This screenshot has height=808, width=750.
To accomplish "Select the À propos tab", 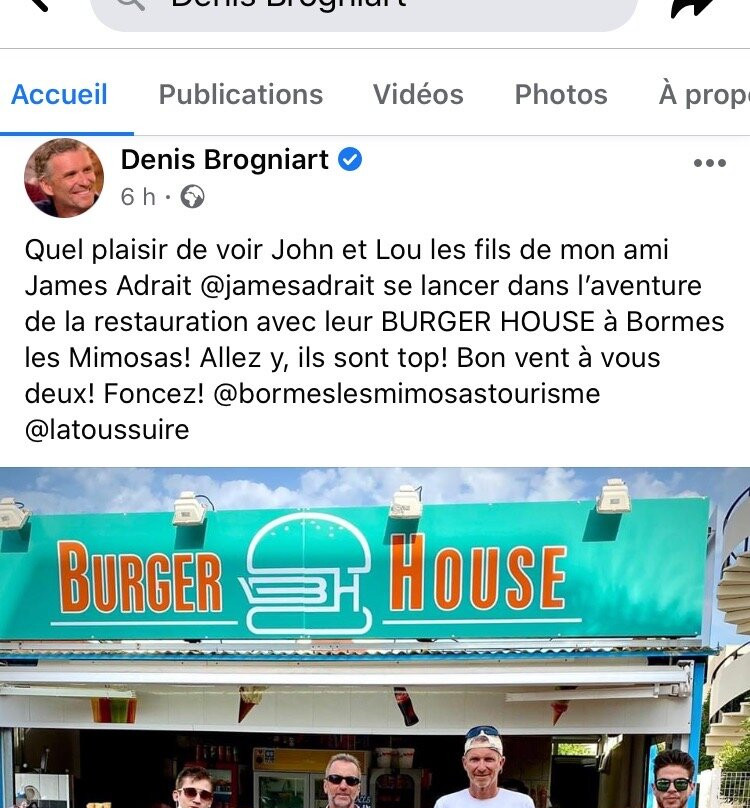I will coord(704,95).
